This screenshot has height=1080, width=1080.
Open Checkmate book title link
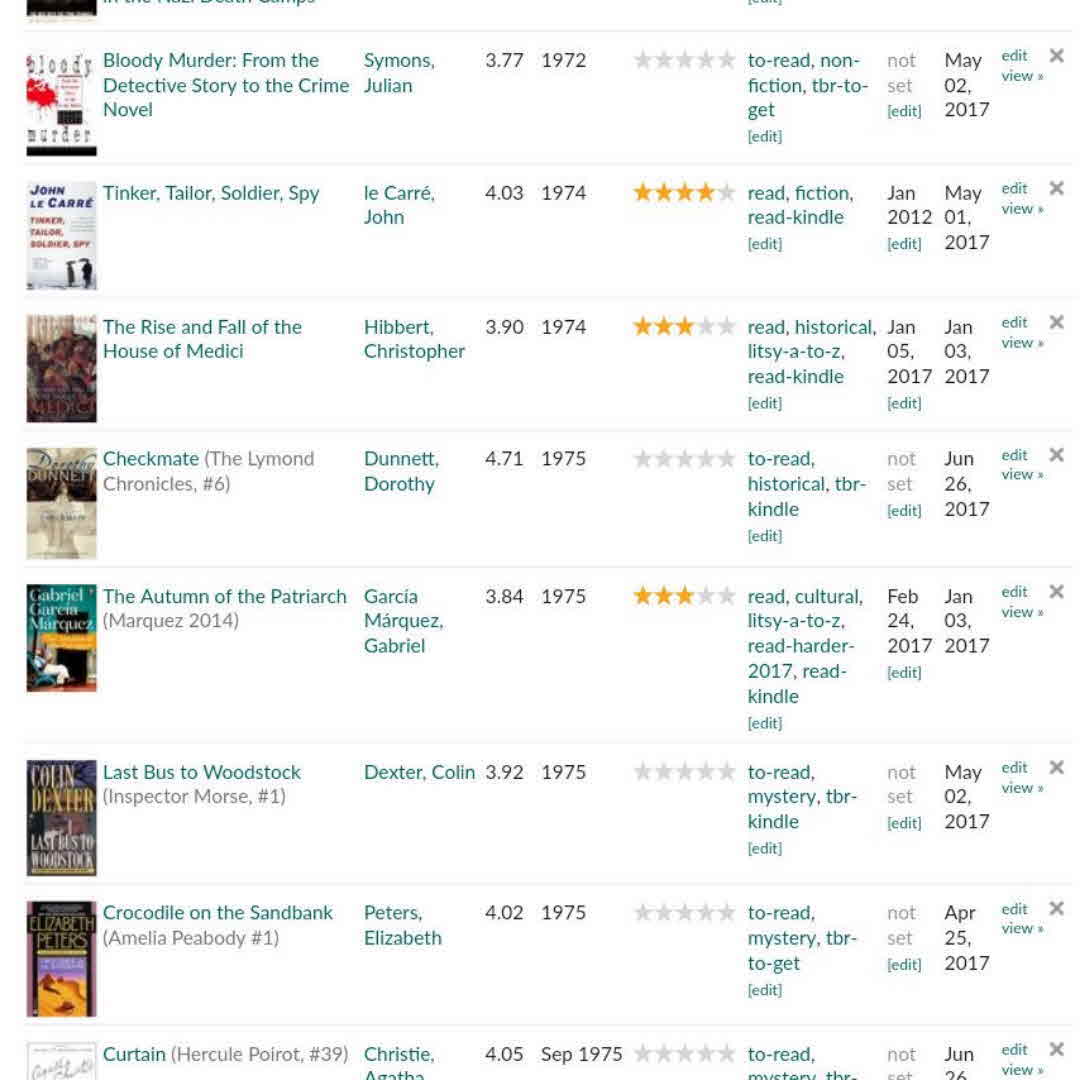151,459
